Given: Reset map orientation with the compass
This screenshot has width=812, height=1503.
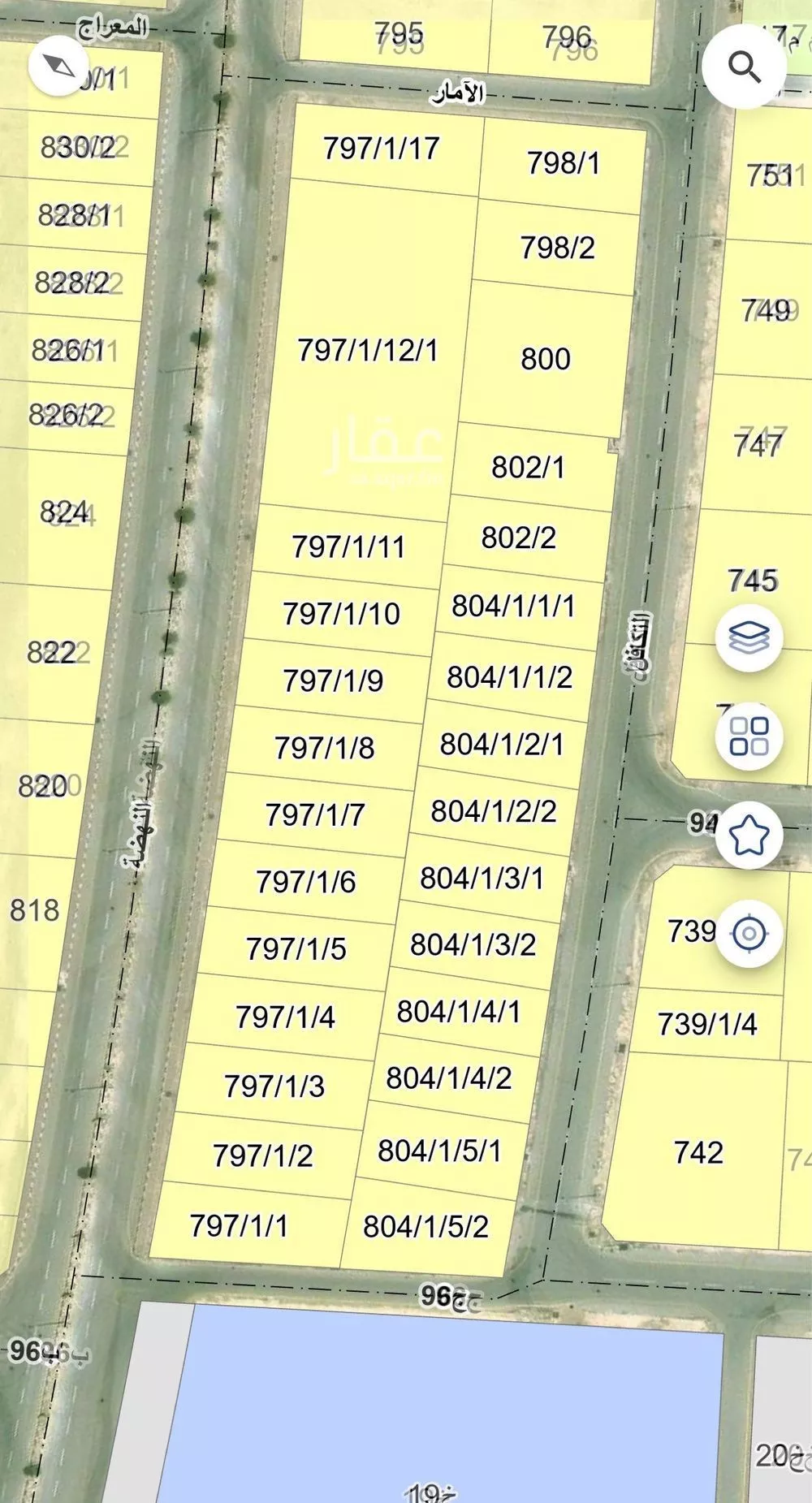Looking at the screenshot, I should [58, 66].
